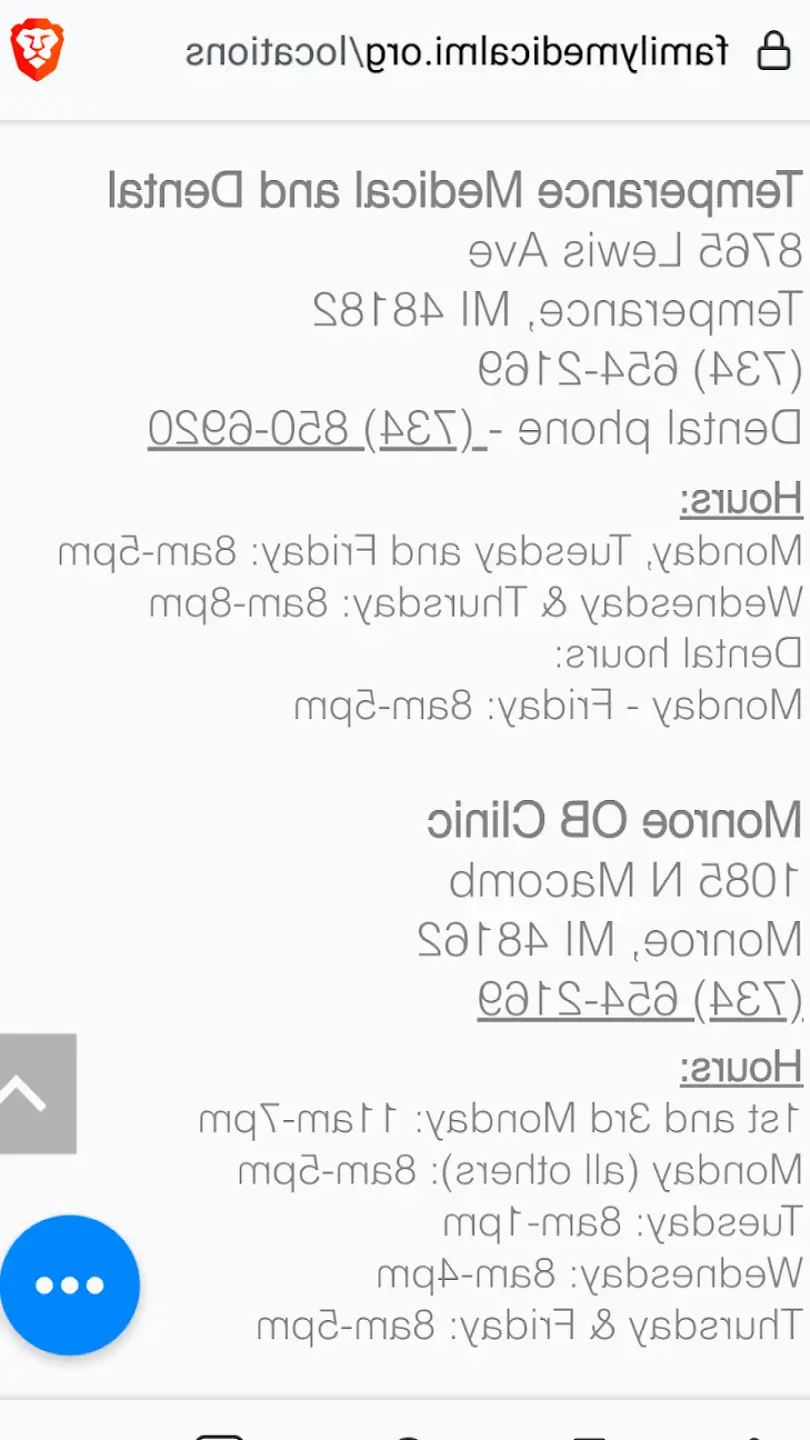This screenshot has height=1440, width=810.
Task: View site security lock info
Action: coord(773,51)
